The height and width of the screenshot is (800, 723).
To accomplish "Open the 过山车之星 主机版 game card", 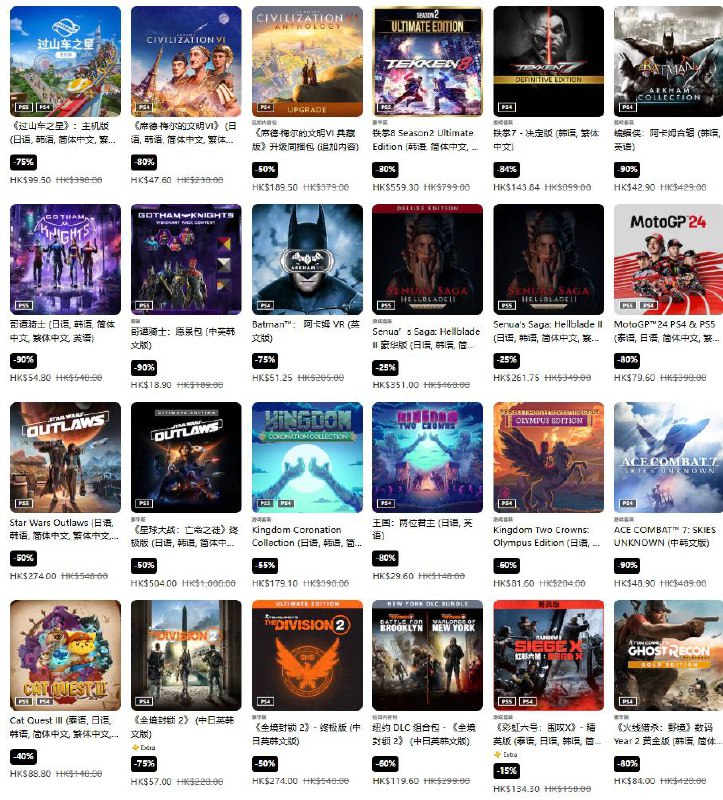I will (x=65, y=61).
